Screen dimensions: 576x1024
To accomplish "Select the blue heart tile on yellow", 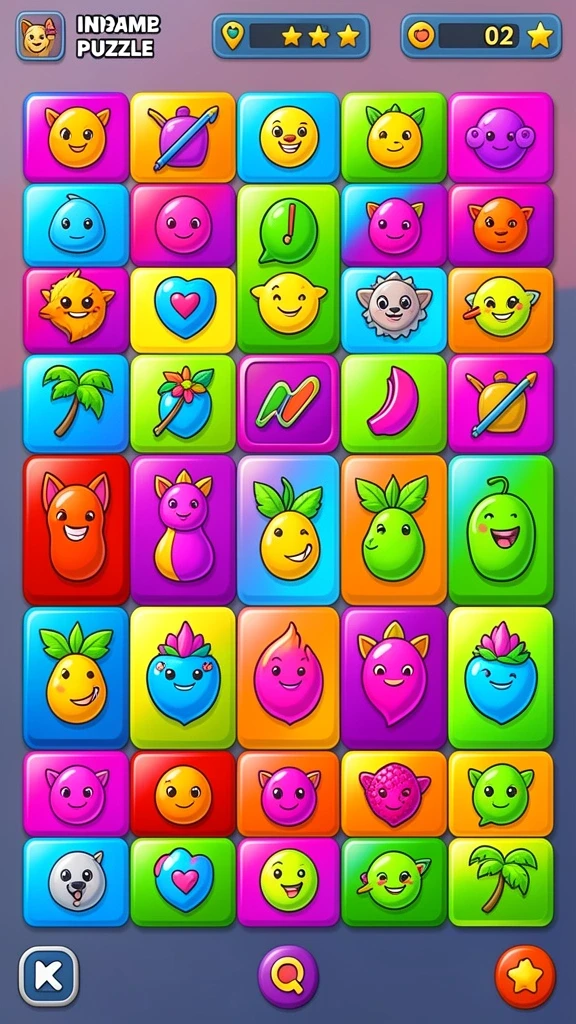I will pos(183,310).
